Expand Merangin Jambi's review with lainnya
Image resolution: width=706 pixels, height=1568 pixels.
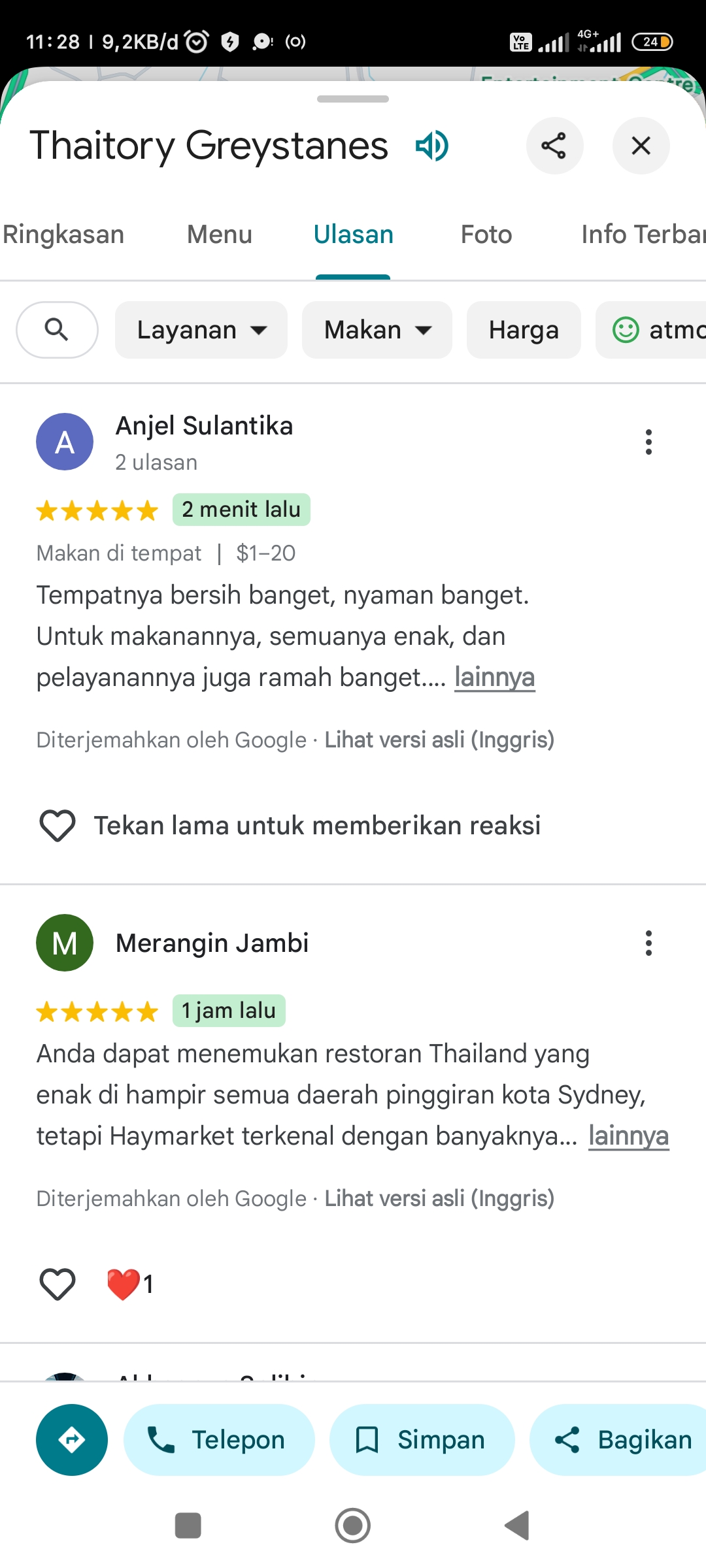(x=629, y=1135)
